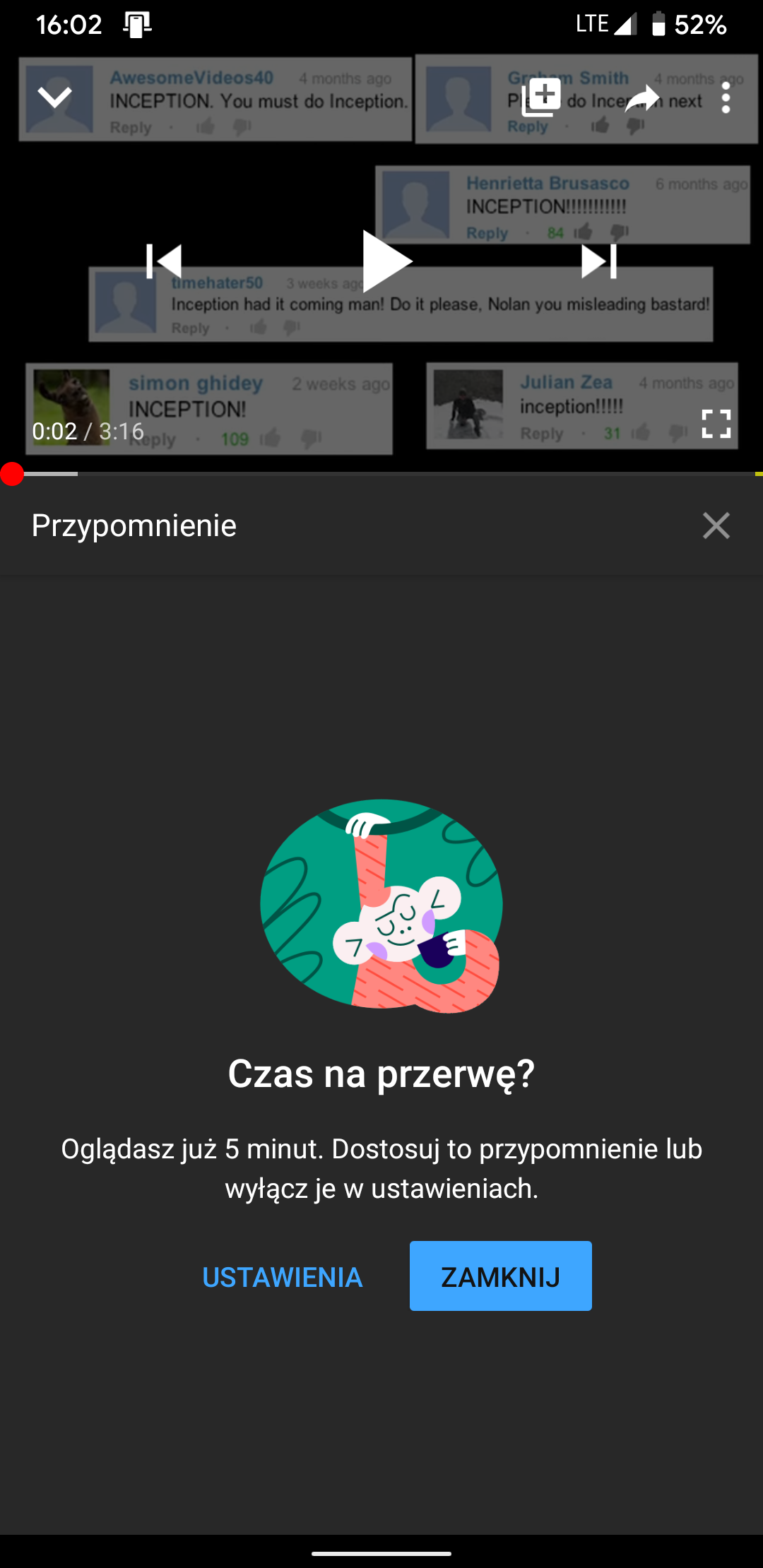Skip to previous video
This screenshot has height=1568, width=763.
[165, 261]
